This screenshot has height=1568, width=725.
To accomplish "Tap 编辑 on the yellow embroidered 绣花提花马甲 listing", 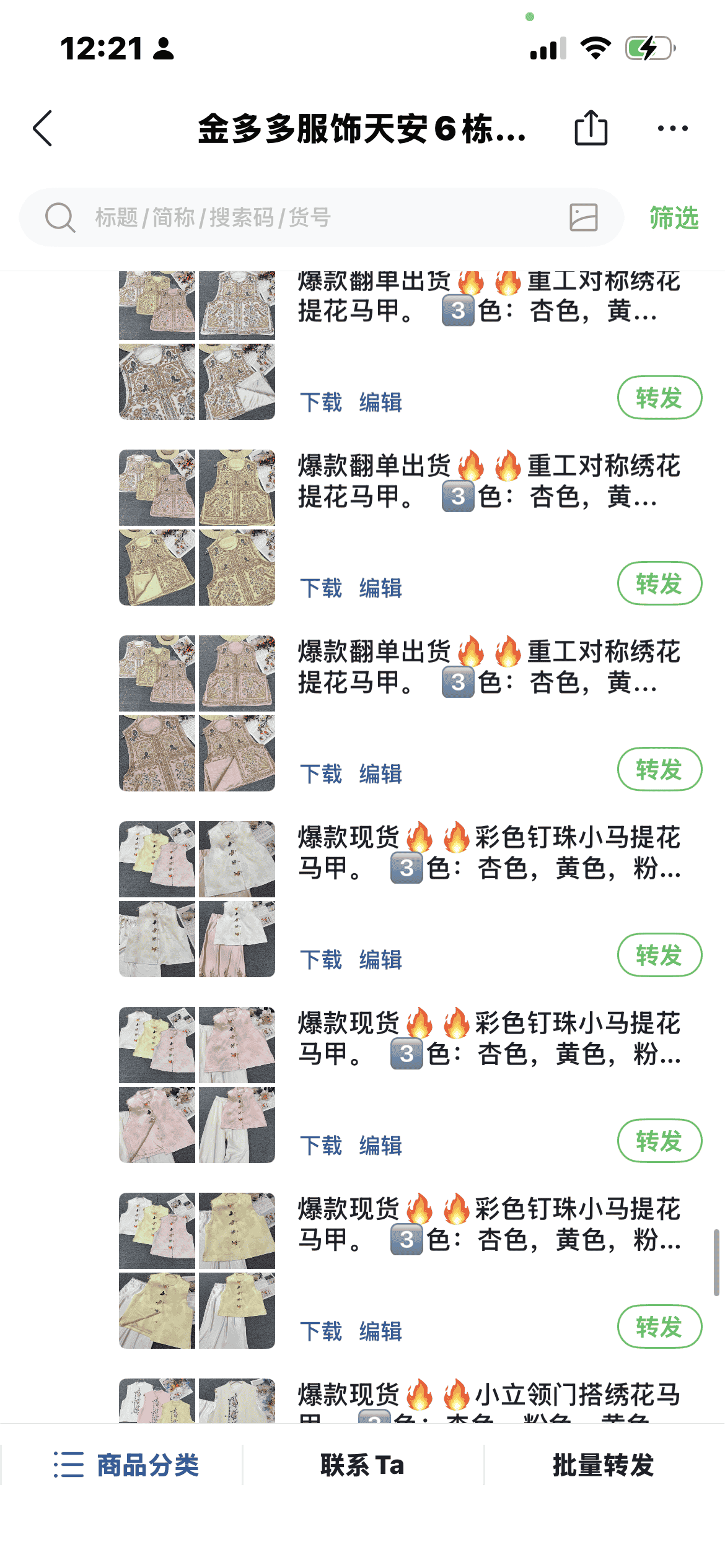I will 380,588.
